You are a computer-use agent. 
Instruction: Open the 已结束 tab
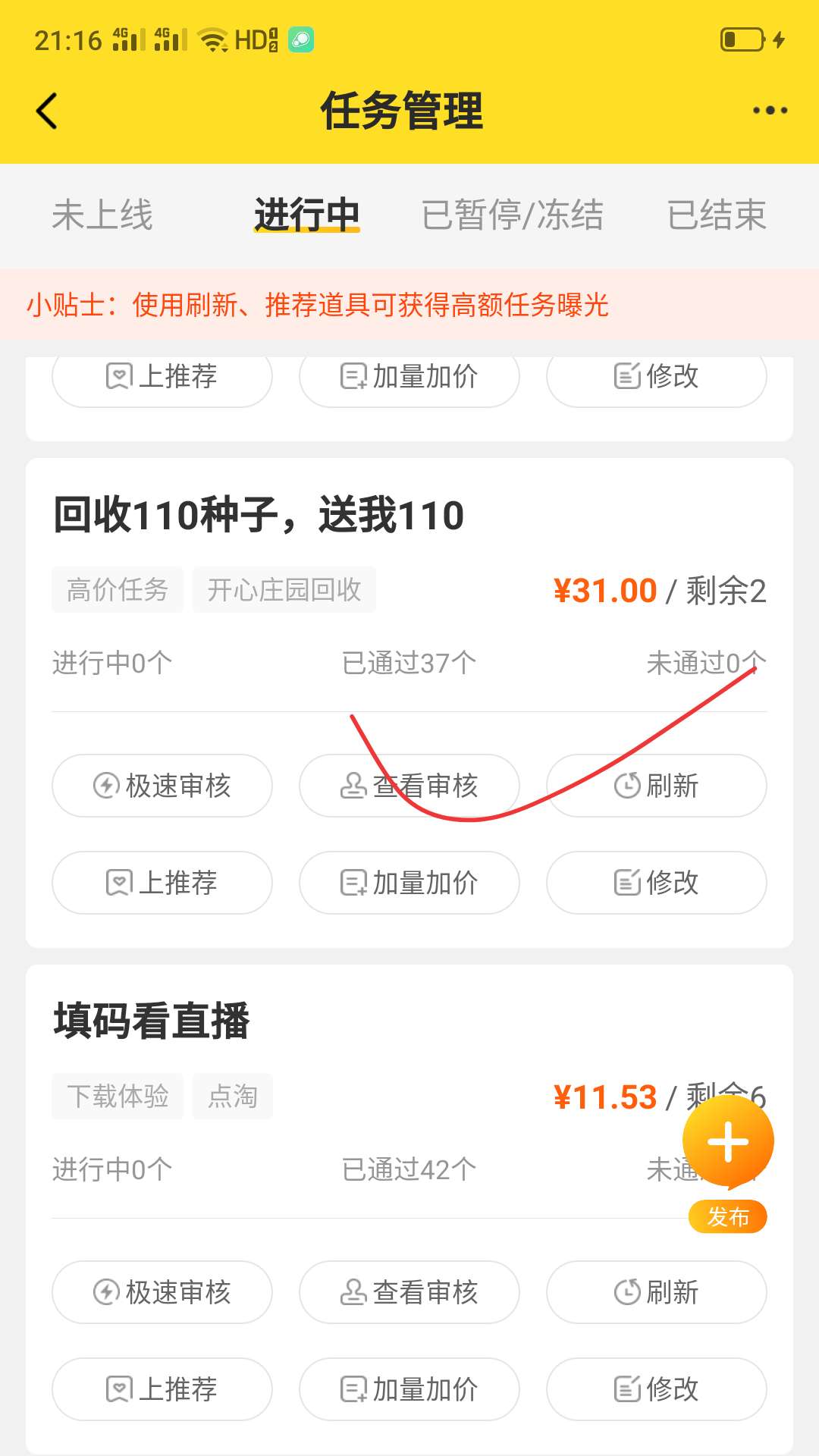click(717, 215)
